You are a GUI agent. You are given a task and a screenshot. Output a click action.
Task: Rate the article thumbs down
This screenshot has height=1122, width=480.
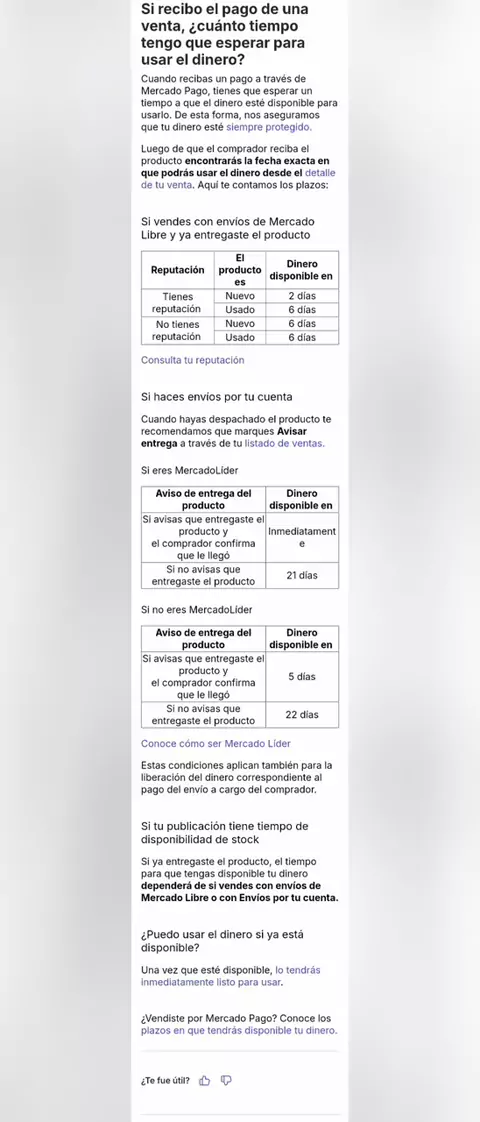(226, 1080)
